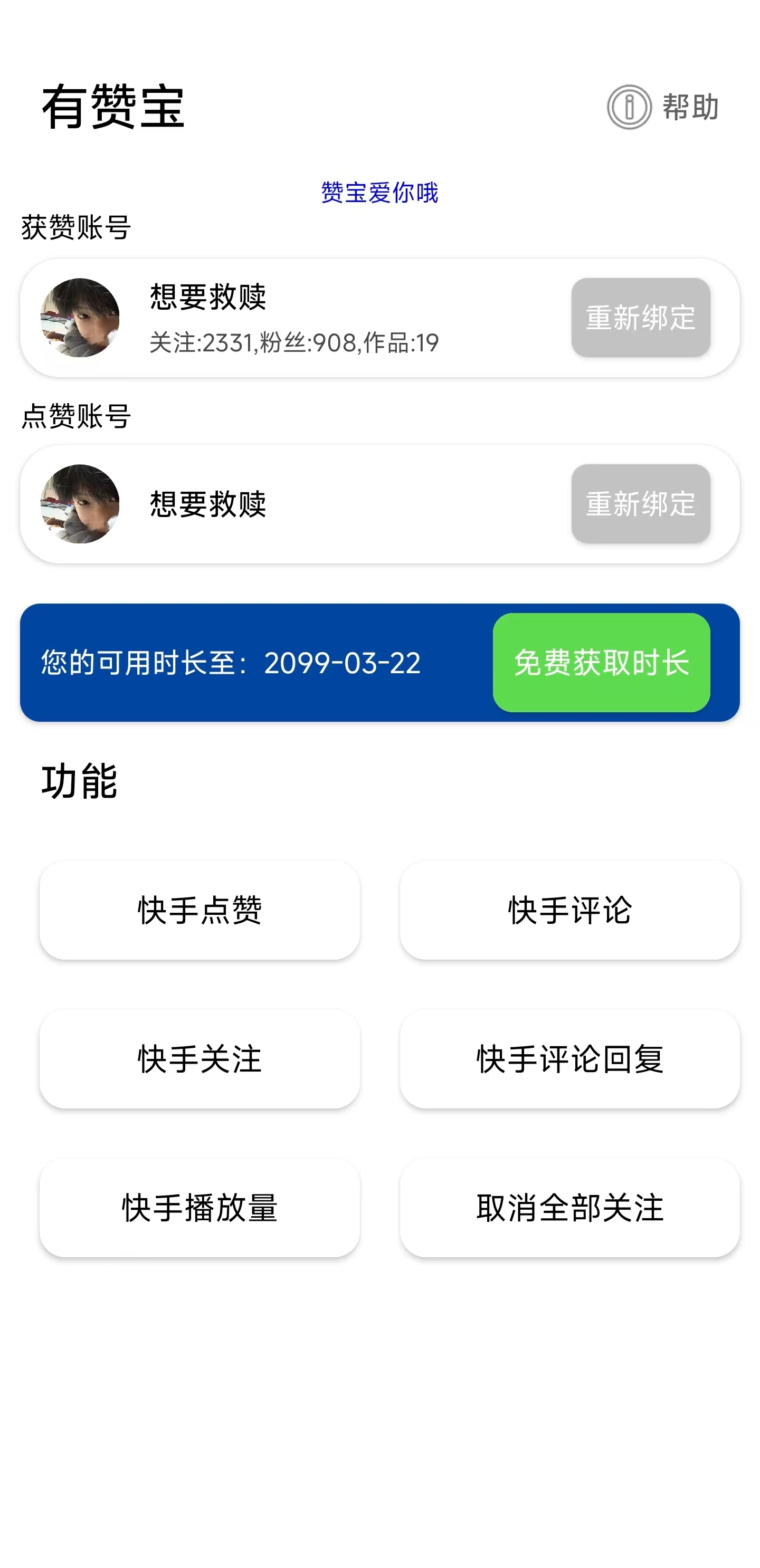Open the 帮助 help page
Screen dimensions: 760x1568
pos(664,107)
